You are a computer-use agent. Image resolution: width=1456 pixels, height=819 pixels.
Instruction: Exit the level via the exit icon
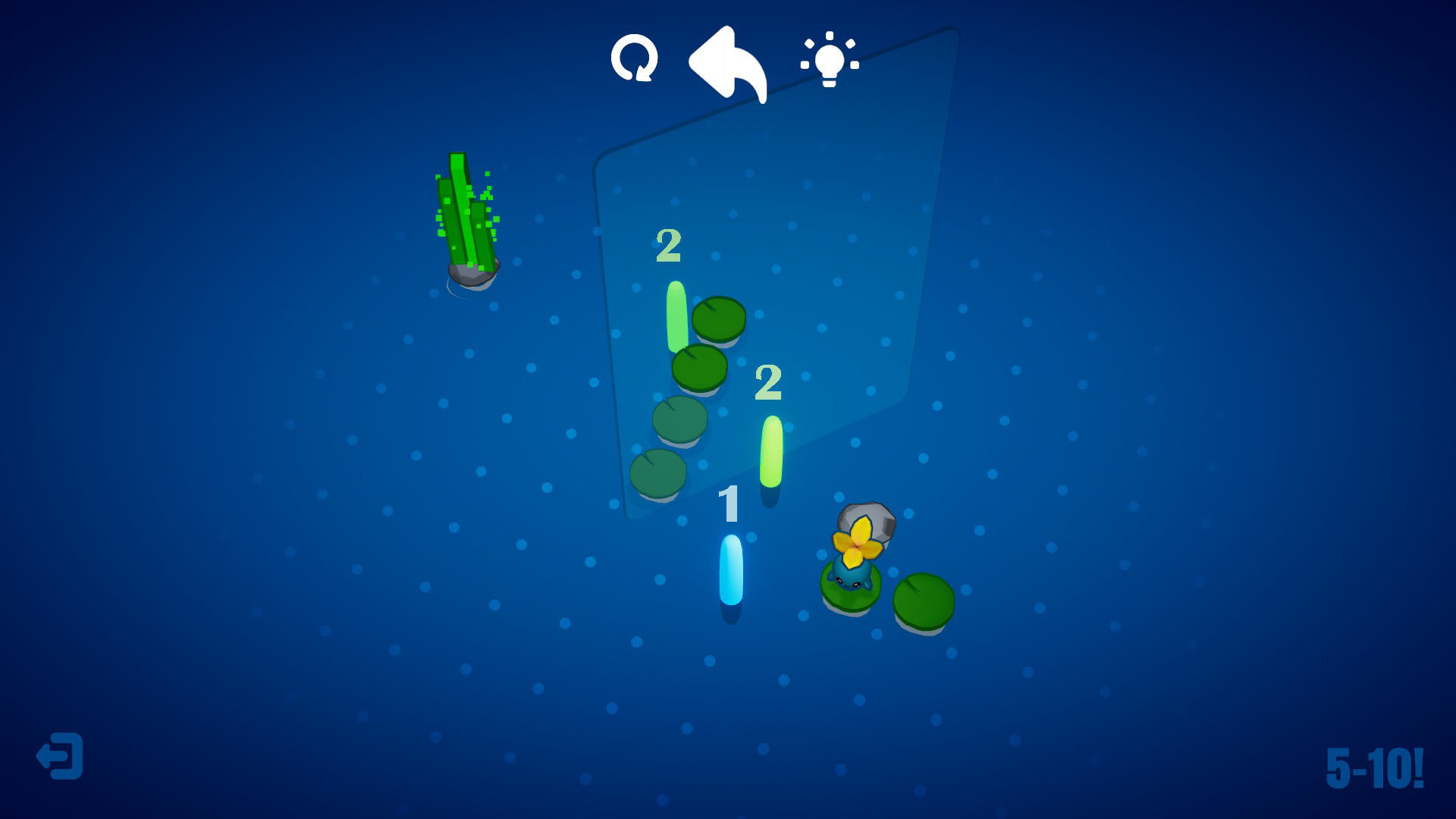point(60,755)
